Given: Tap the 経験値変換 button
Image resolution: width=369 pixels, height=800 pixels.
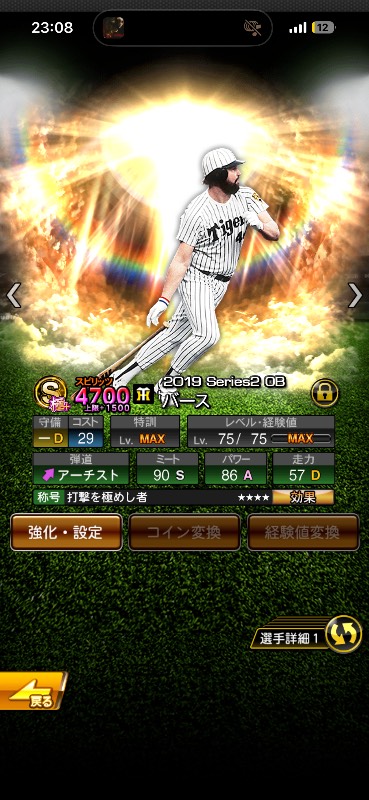Looking at the screenshot, I should tap(303, 532).
